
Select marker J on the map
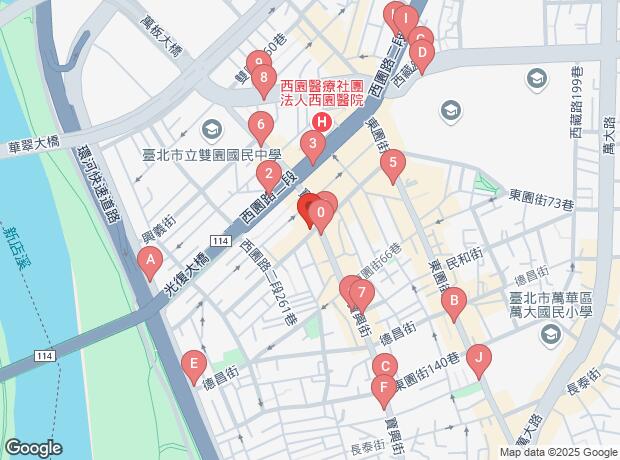(x=480, y=357)
